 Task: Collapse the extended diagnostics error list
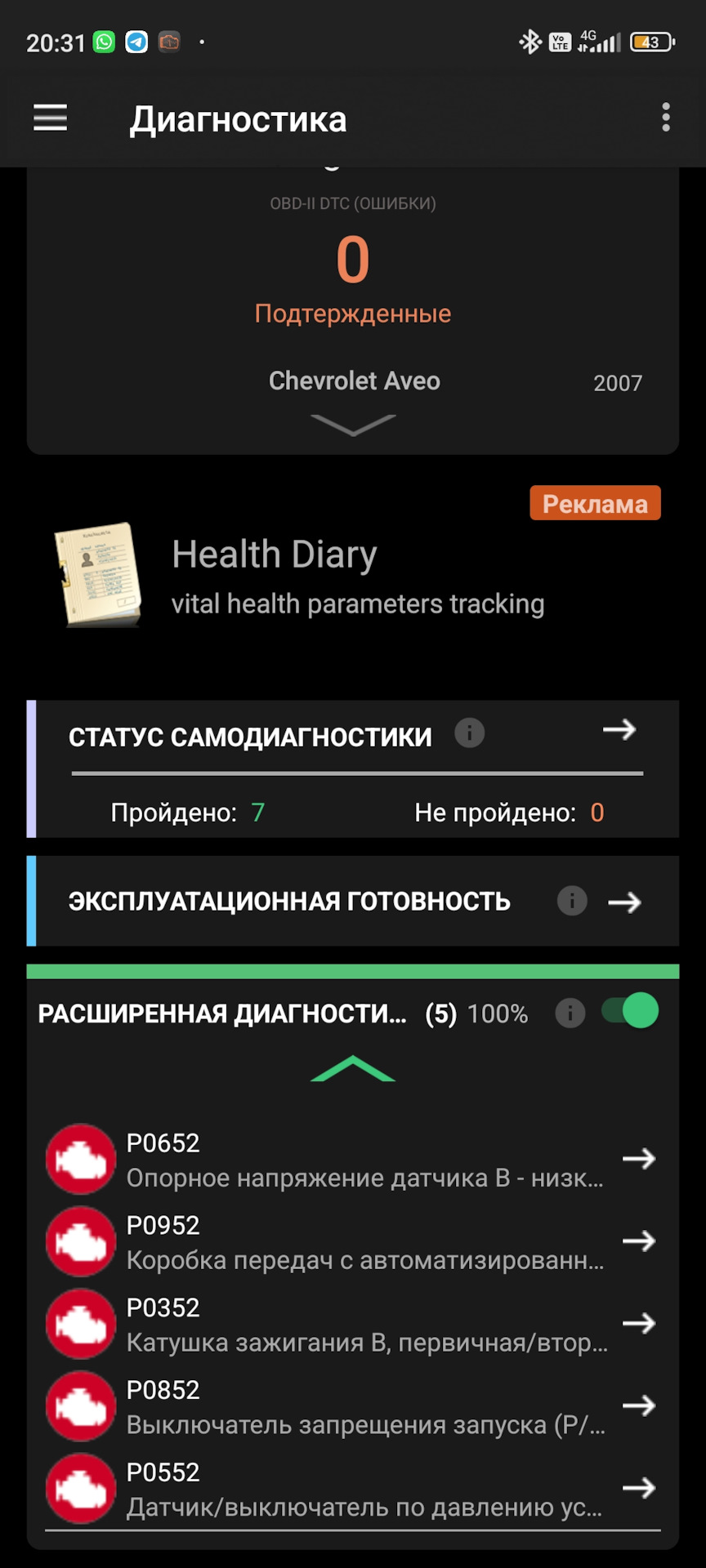353,1069
